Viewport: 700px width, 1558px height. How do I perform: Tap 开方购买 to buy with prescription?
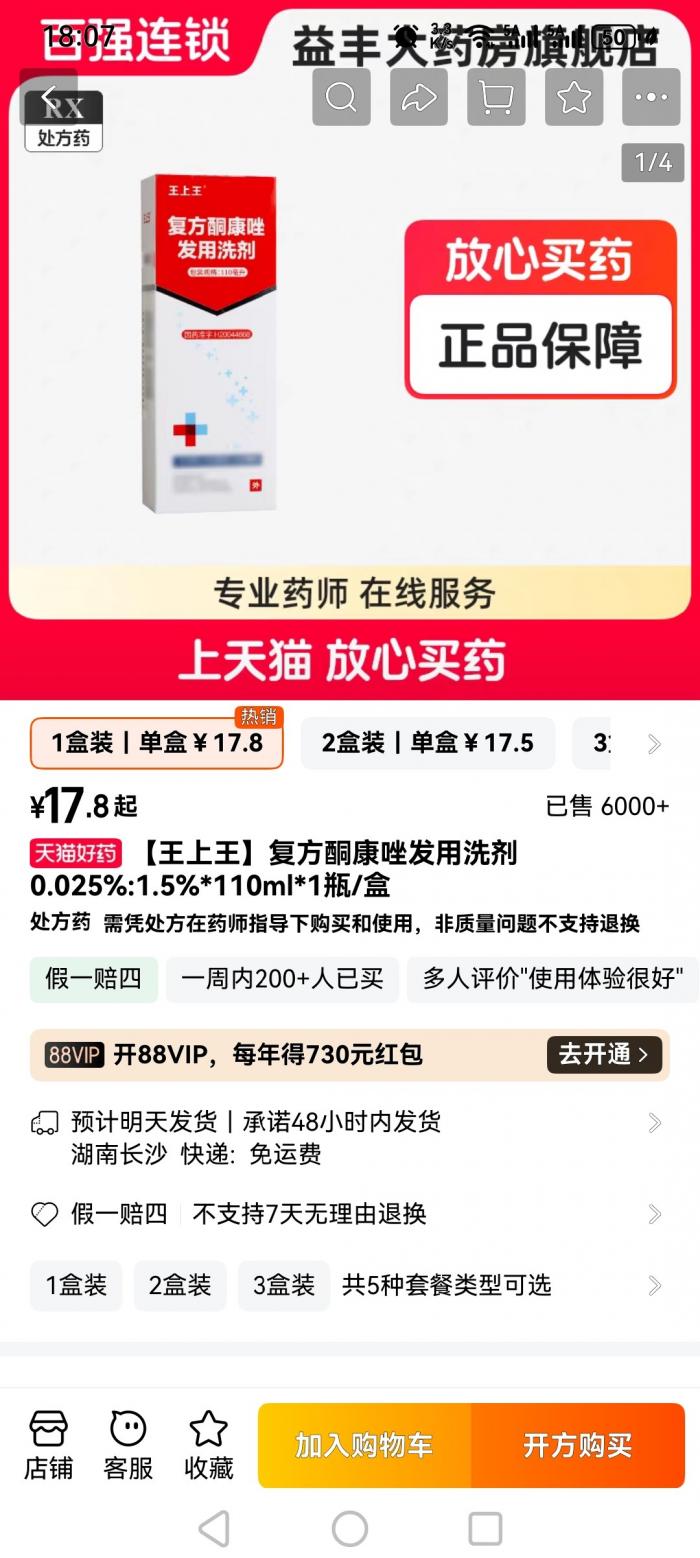(x=578, y=1445)
